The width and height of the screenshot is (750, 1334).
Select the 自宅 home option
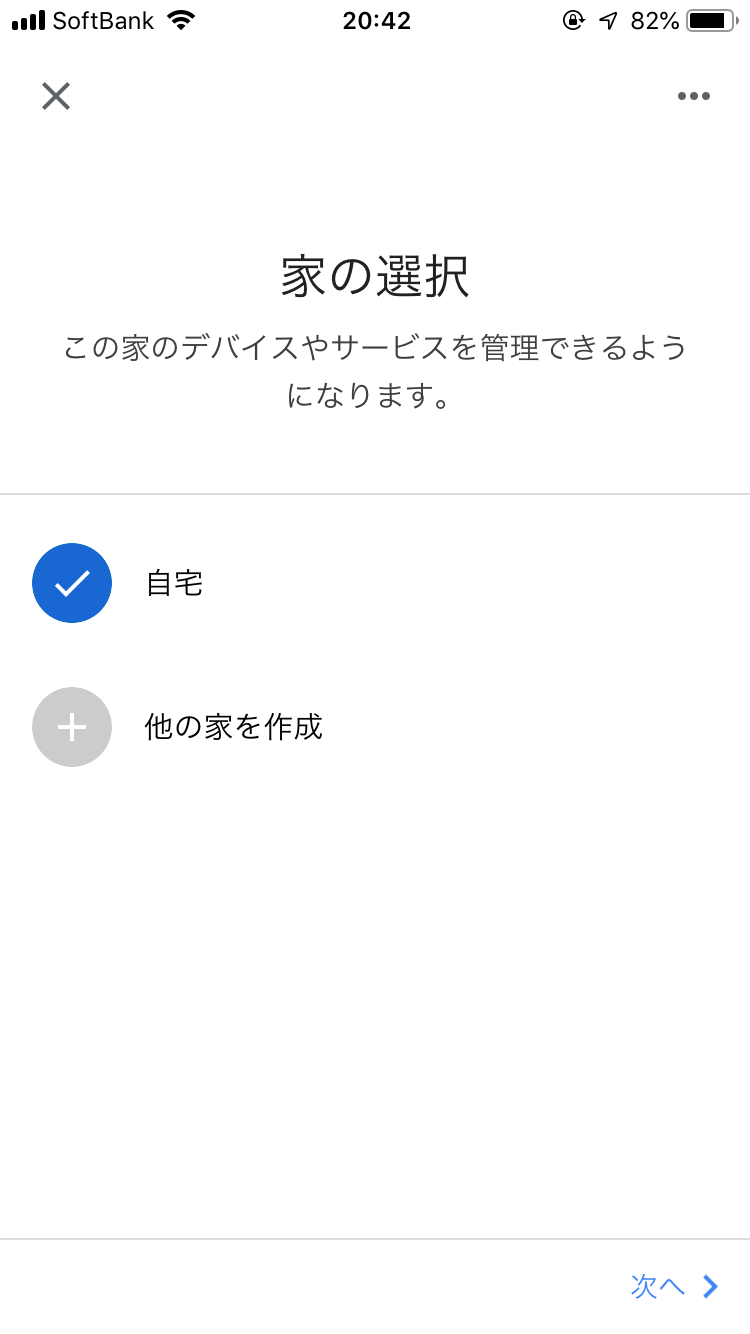pyautogui.click(x=375, y=583)
